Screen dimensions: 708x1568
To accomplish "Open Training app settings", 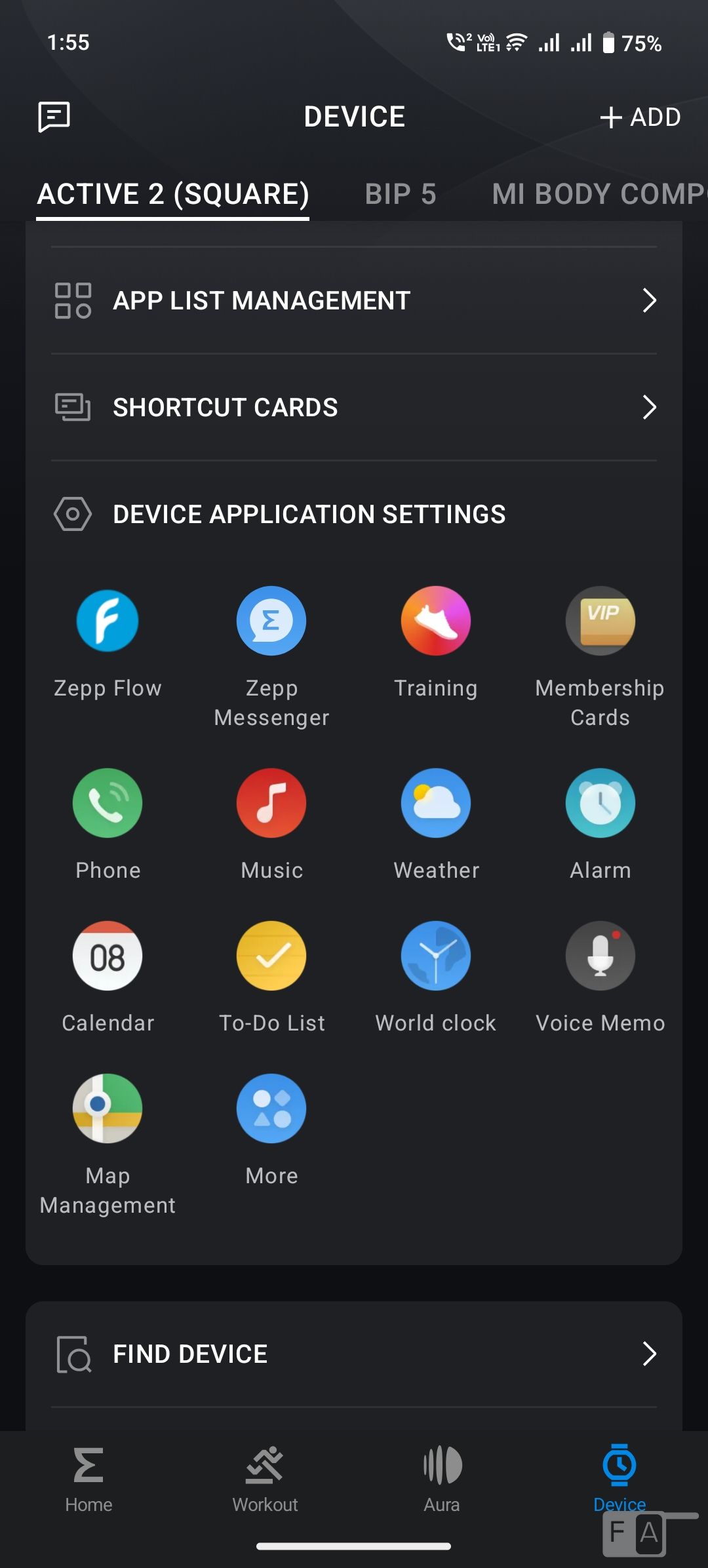I will pos(436,621).
